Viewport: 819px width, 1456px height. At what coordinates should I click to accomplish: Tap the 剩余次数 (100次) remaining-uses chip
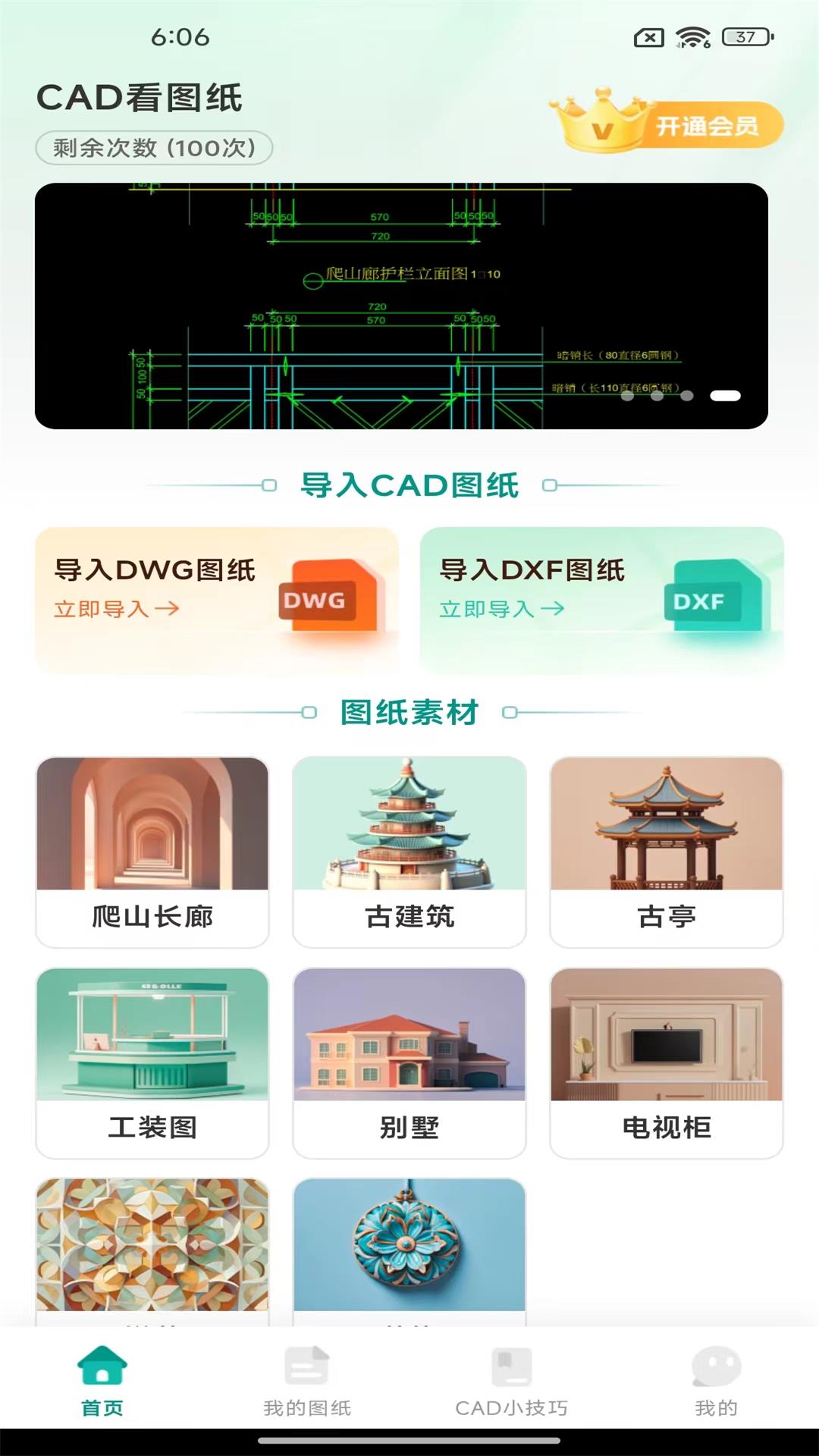[154, 148]
